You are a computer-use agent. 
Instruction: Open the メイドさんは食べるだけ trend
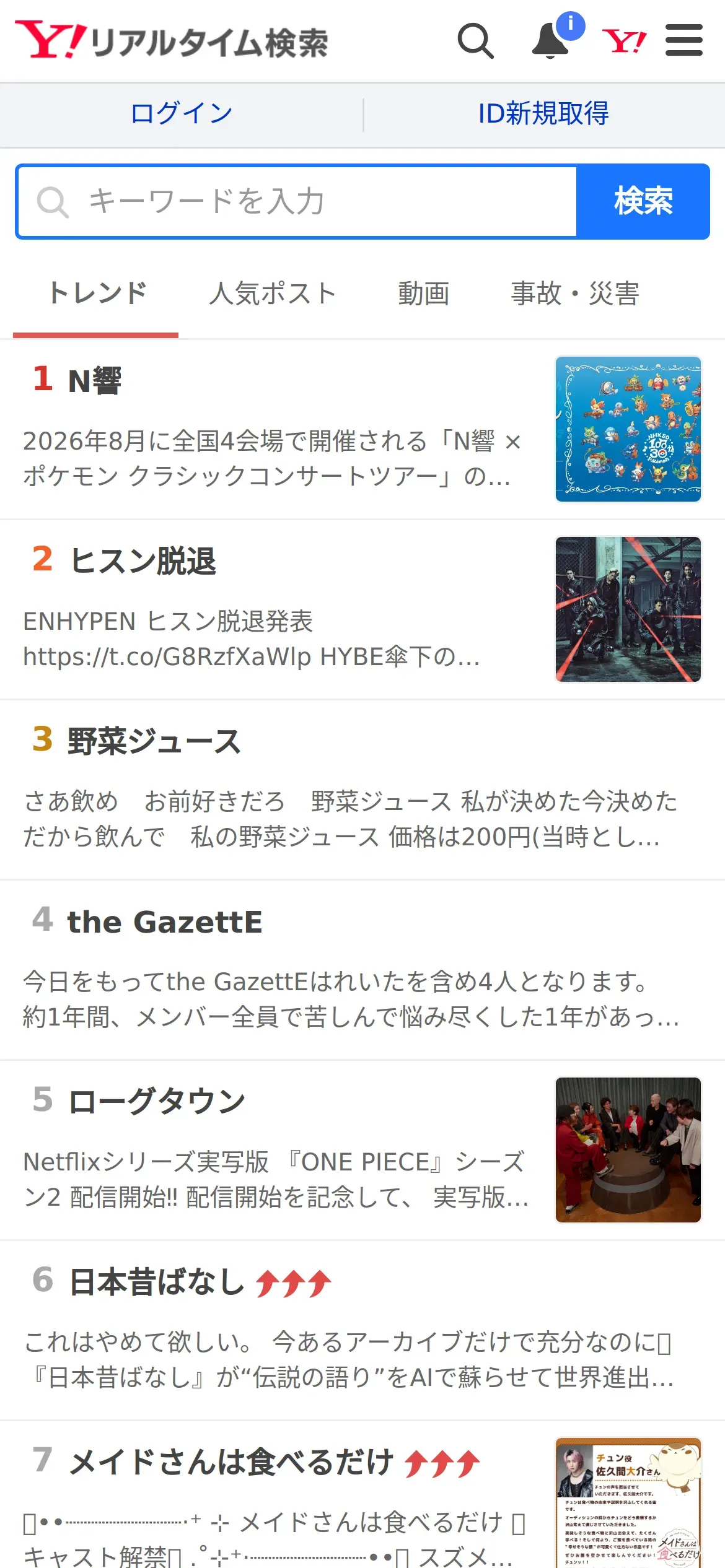pos(231,1462)
